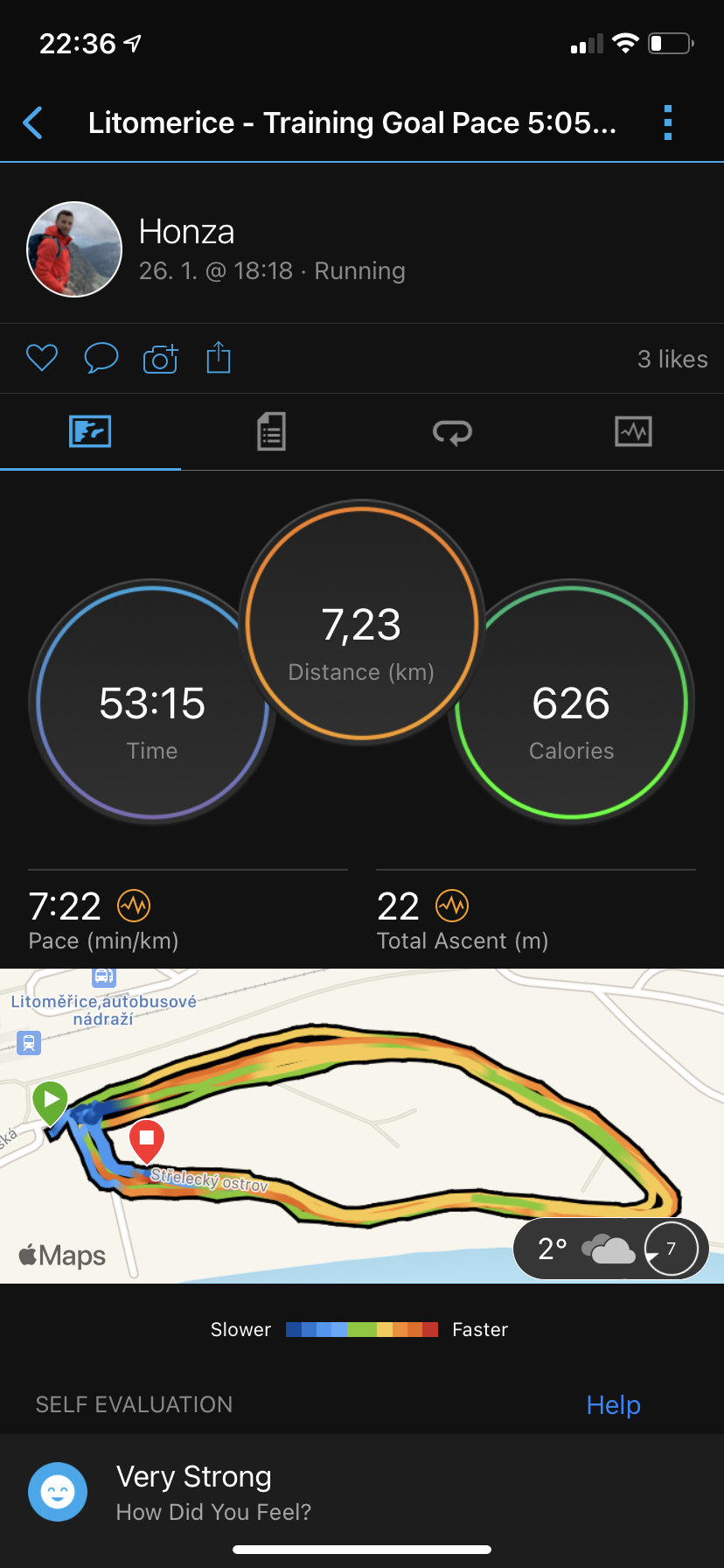
Task: Open the pace chart icon beside 7:22
Action: (x=134, y=906)
